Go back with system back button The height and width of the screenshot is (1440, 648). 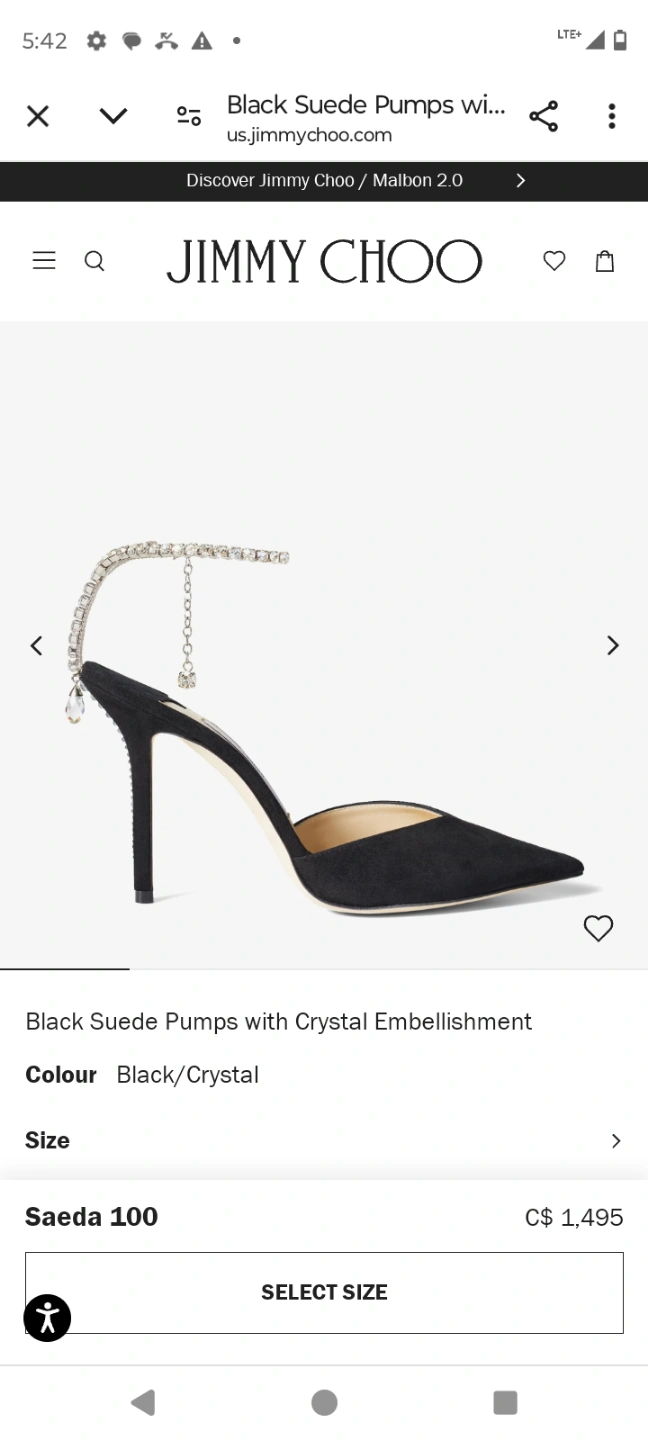(143, 1402)
